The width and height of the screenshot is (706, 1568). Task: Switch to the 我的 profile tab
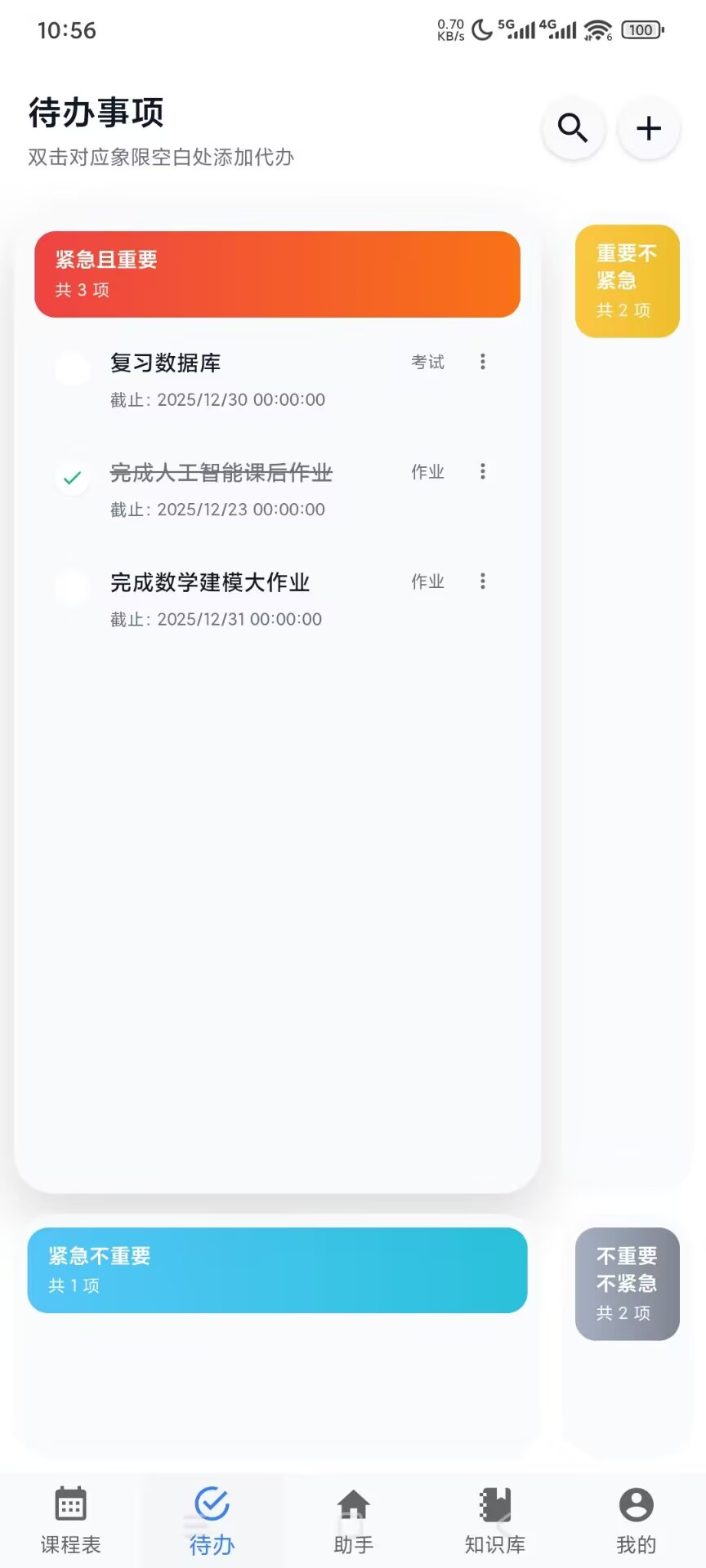[x=636, y=1521]
